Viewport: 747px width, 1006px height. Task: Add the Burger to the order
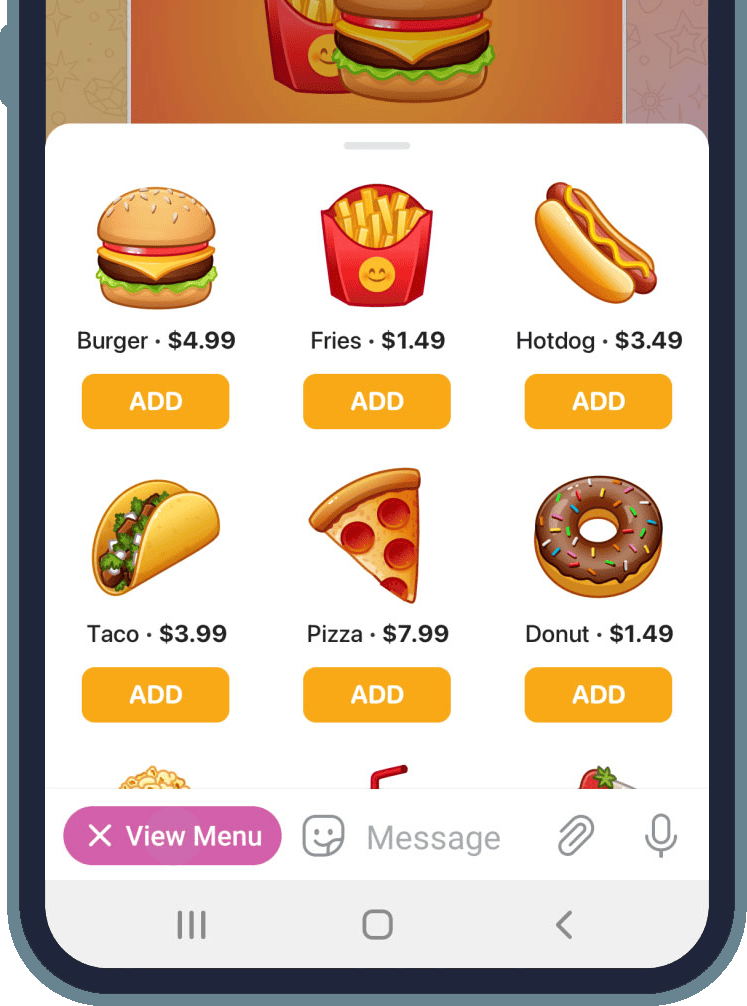(155, 402)
